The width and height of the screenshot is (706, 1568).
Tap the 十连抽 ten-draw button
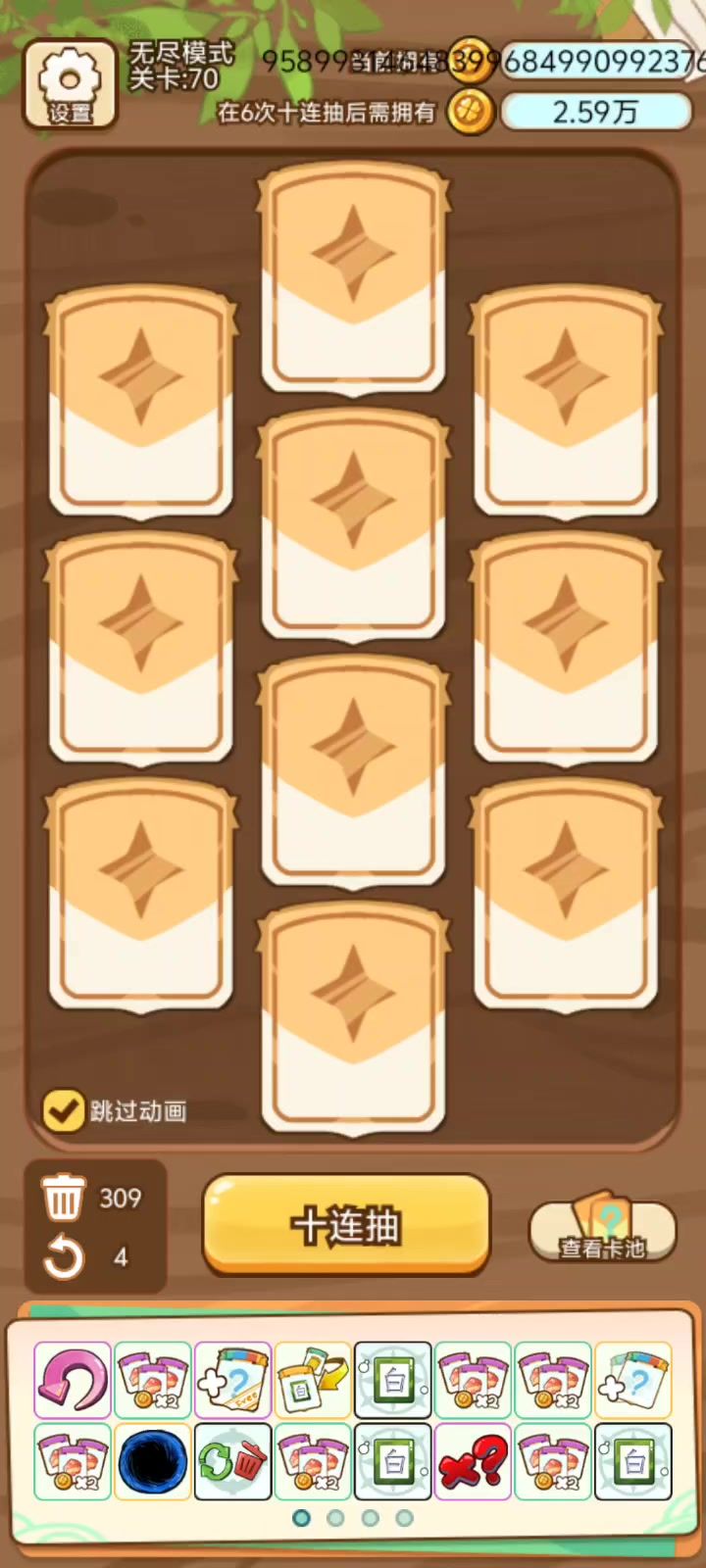(x=346, y=1225)
